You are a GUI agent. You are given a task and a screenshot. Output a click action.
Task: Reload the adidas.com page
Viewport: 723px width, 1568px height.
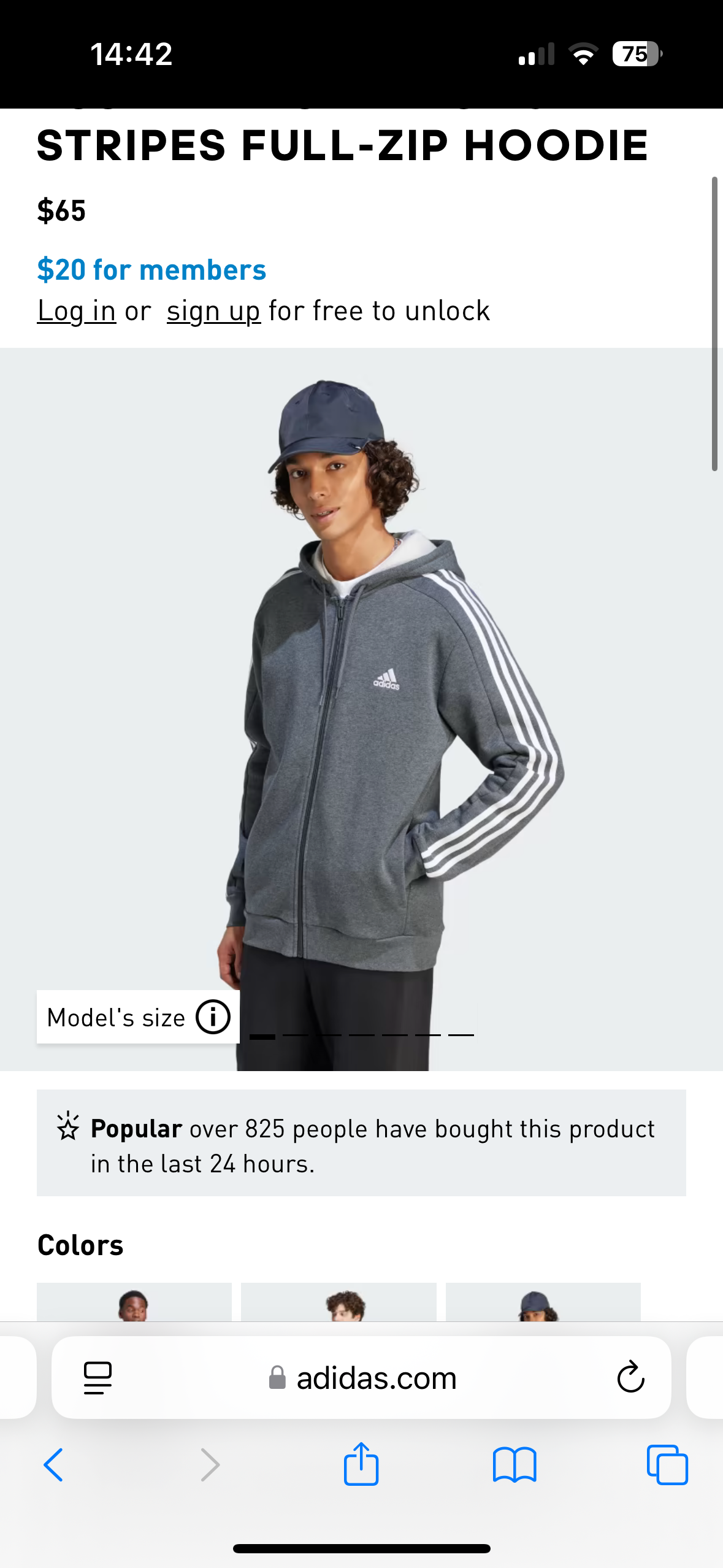click(x=630, y=1378)
